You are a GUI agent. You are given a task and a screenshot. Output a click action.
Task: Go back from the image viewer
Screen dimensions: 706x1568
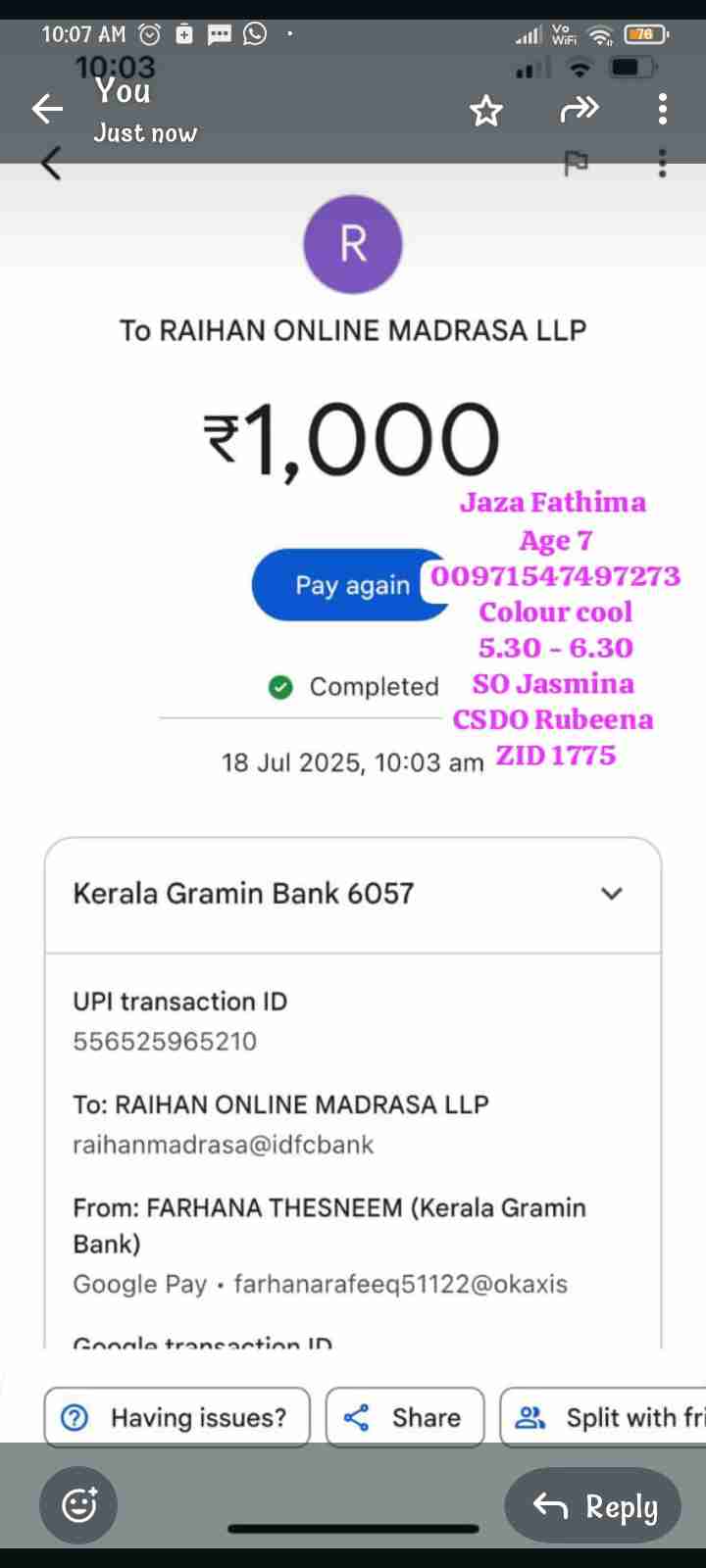tap(47, 108)
